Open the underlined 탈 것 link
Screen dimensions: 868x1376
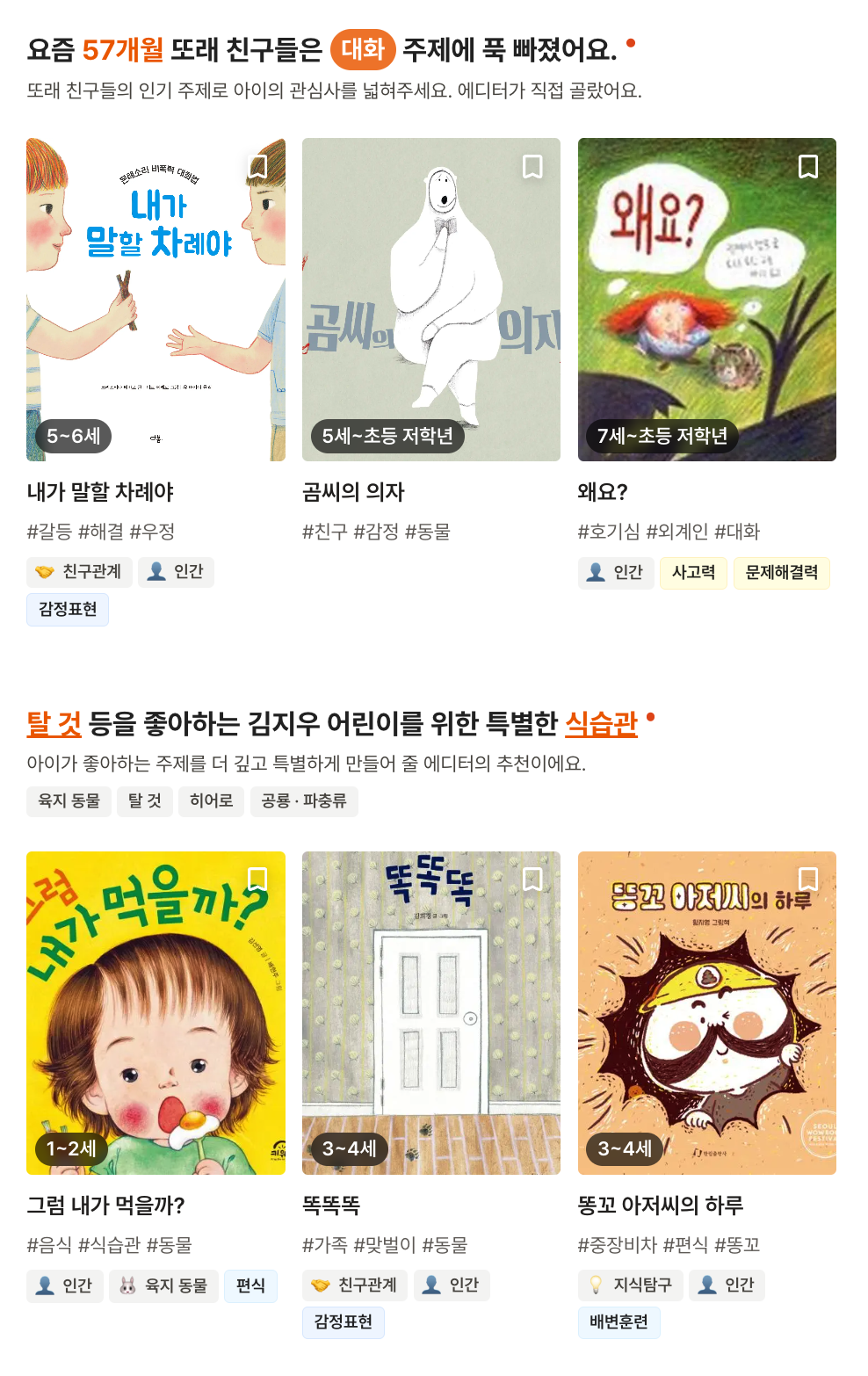click(54, 724)
